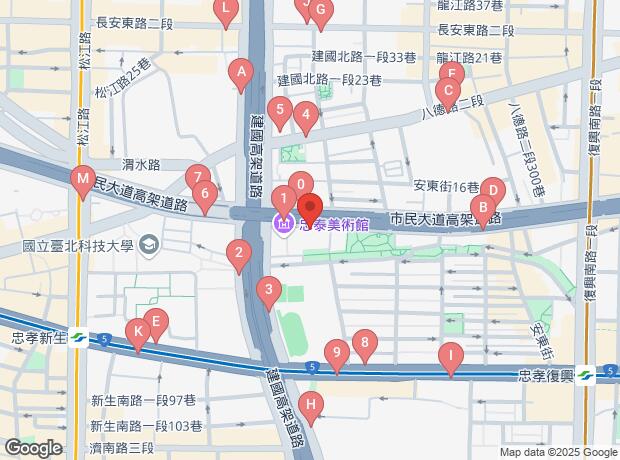Choose map pin number 8
This screenshot has height=460, width=620.
point(365,344)
